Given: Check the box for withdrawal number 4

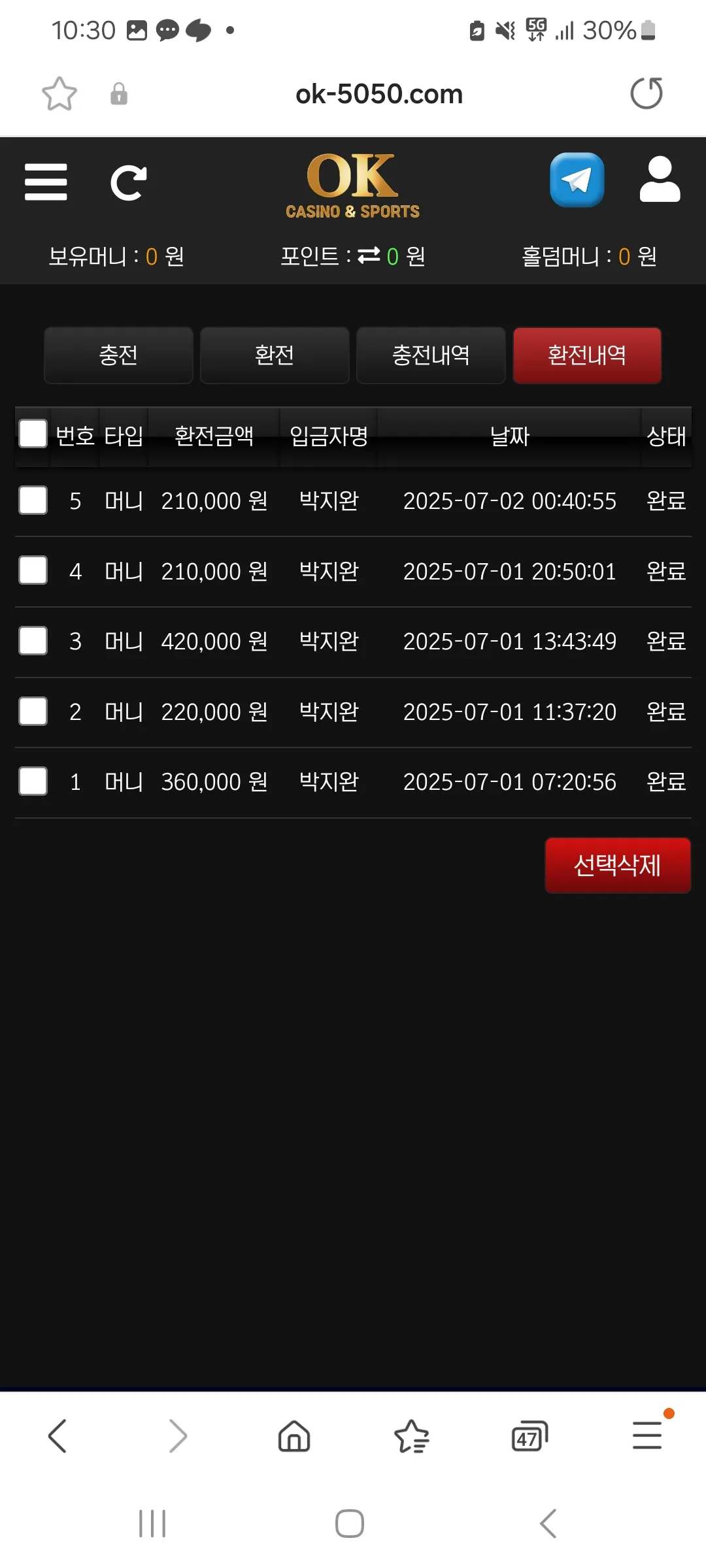Looking at the screenshot, I should coord(33,570).
